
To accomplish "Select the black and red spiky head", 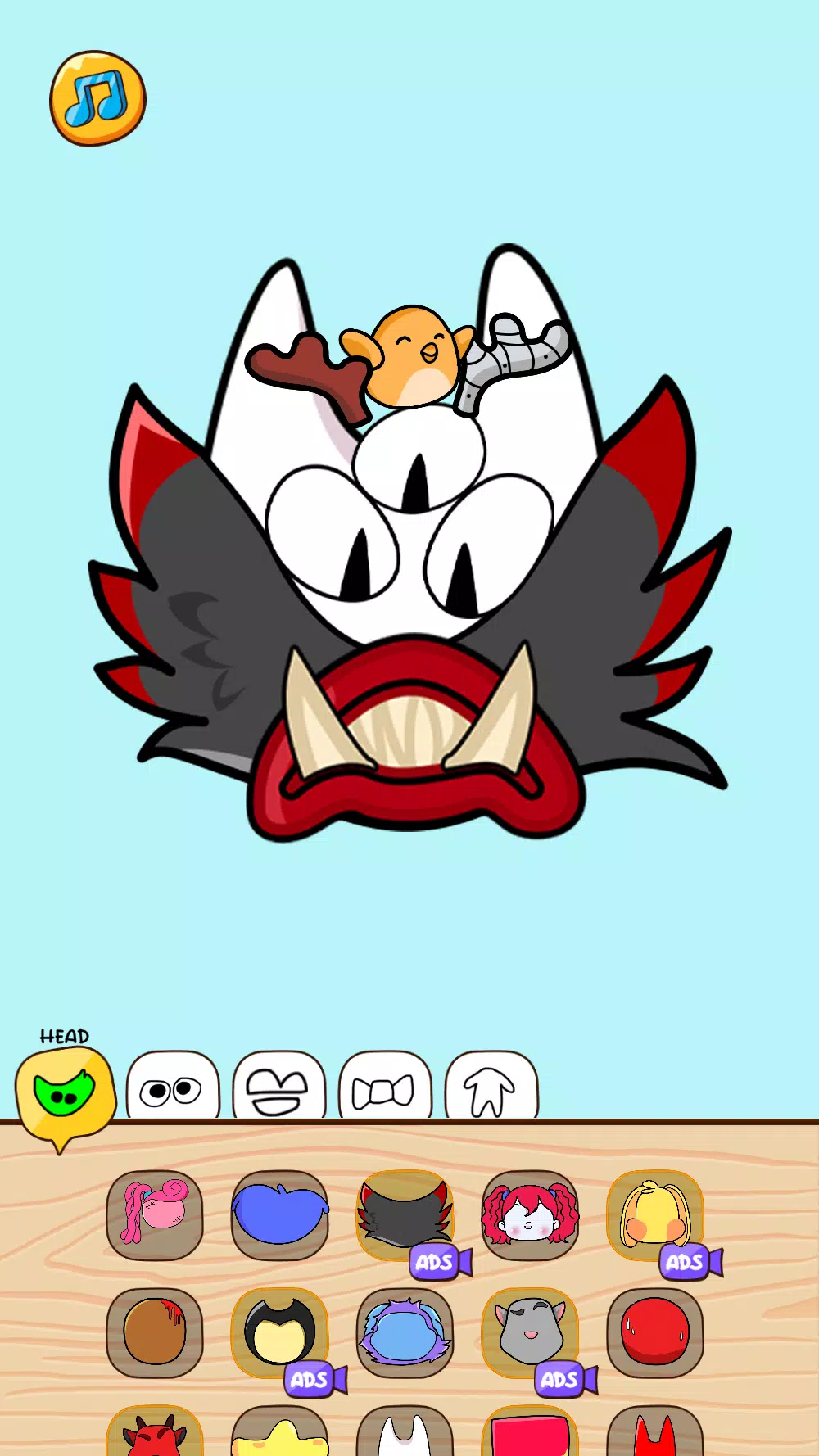I will [x=405, y=1214].
